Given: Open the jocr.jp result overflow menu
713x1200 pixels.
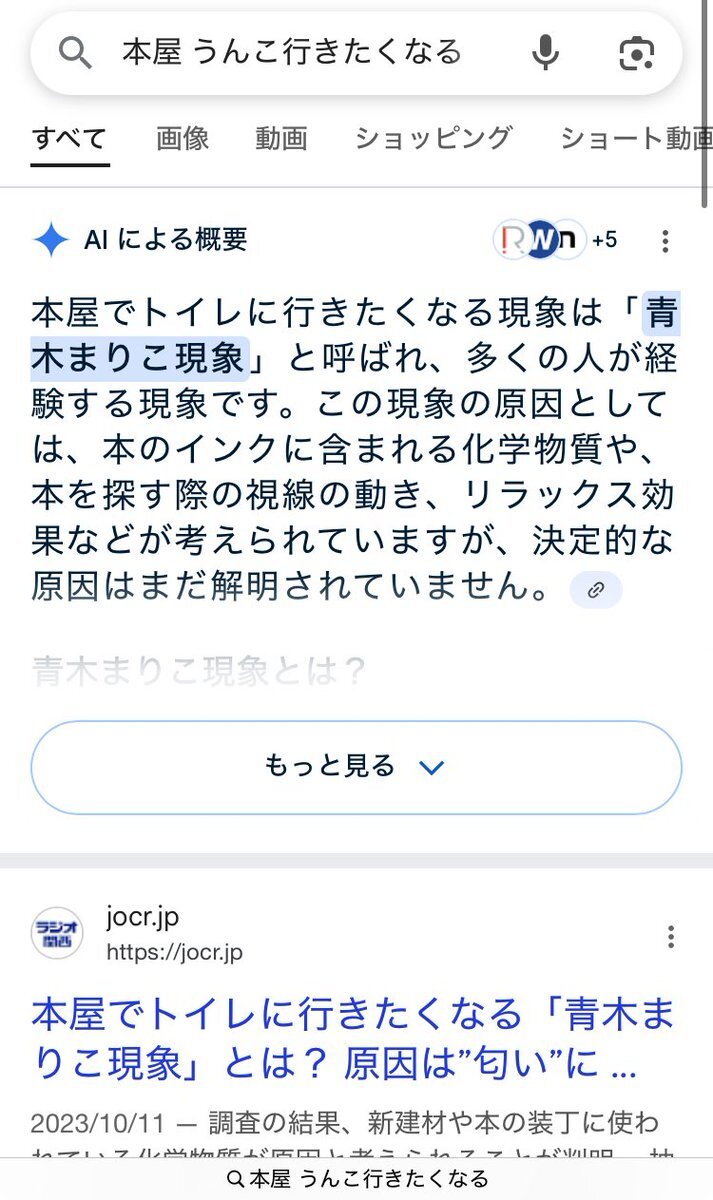Looking at the screenshot, I should pos(671,937).
